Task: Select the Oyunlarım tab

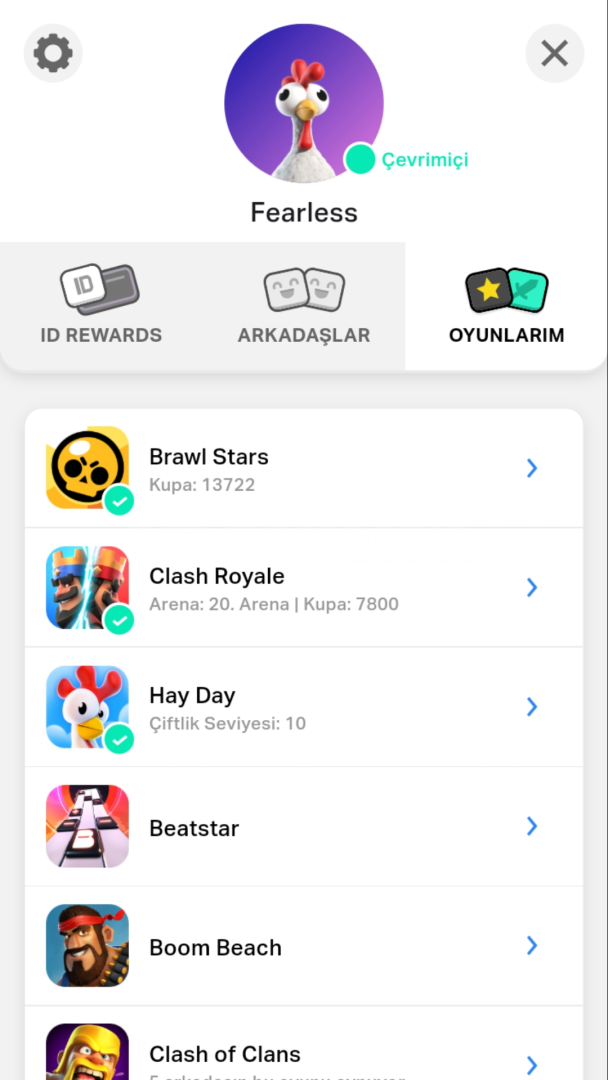Action: pos(507,306)
